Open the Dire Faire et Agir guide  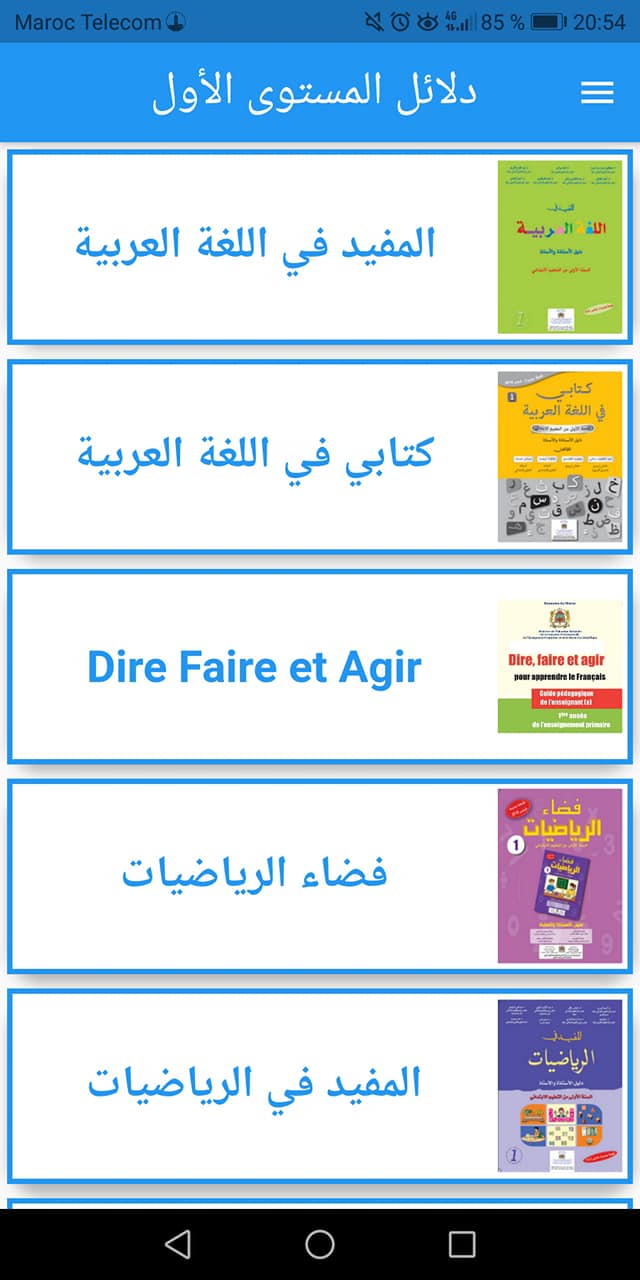pyautogui.click(x=320, y=667)
